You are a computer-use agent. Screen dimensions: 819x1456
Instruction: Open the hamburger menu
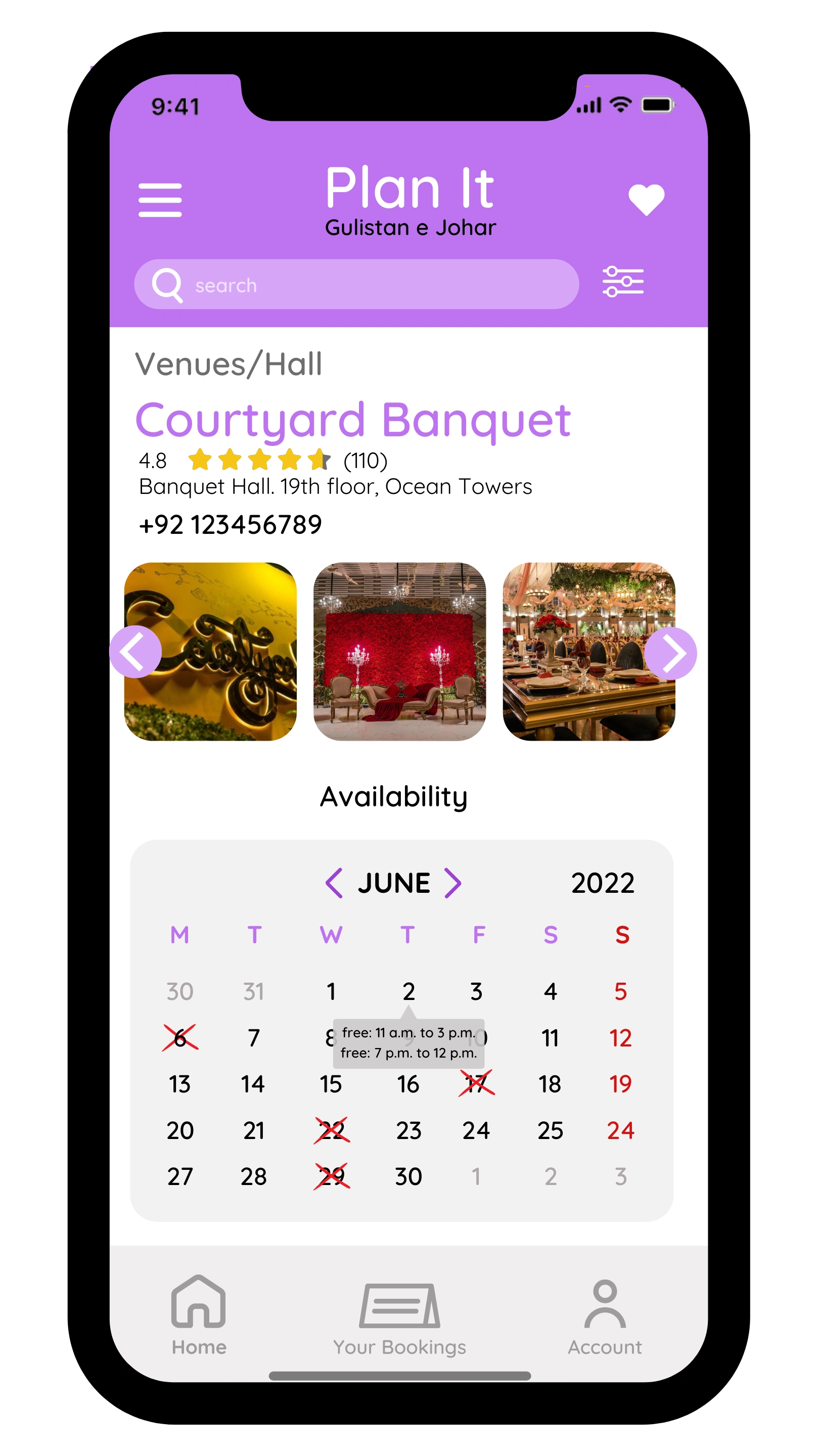pos(160,200)
